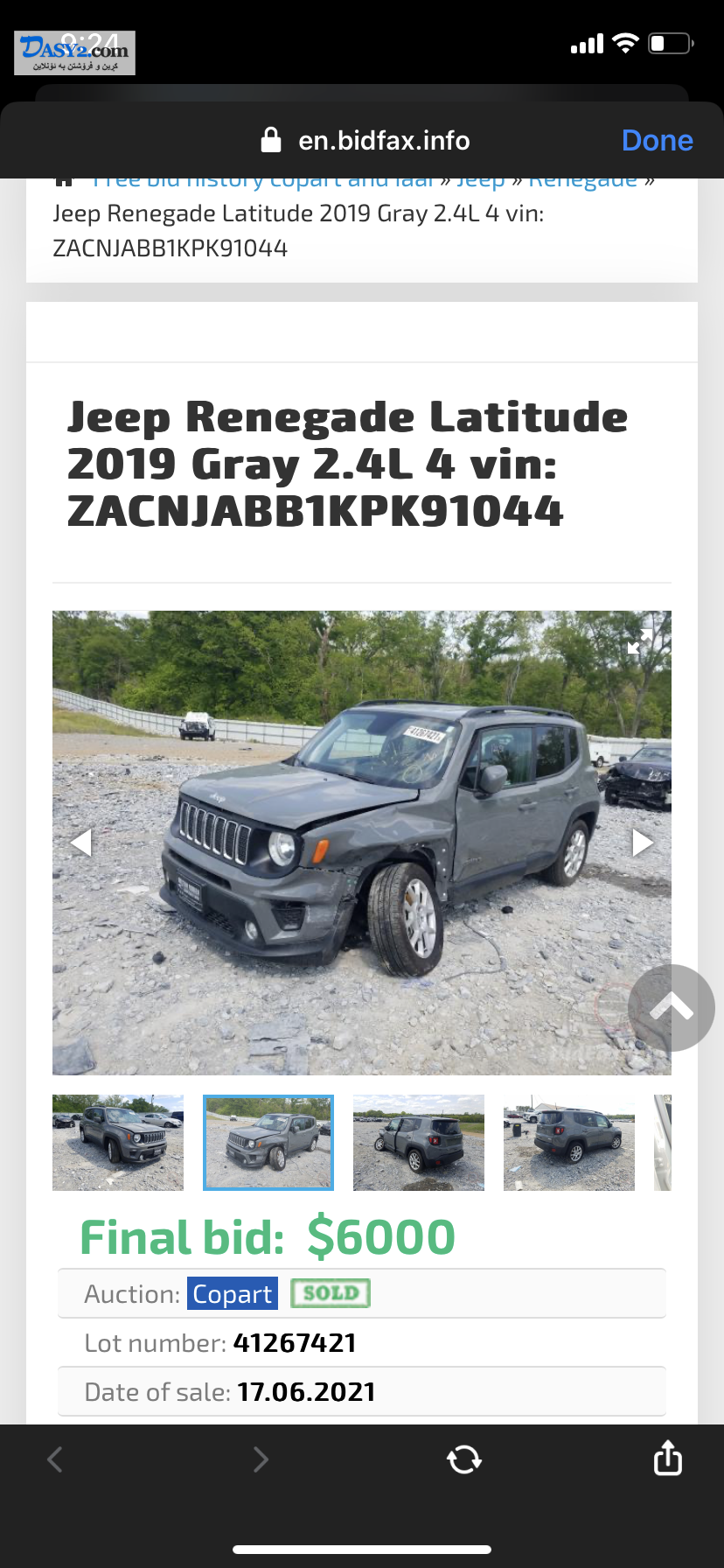Open the Copart auction link
Screen dimensions: 724x1568
(233, 1293)
